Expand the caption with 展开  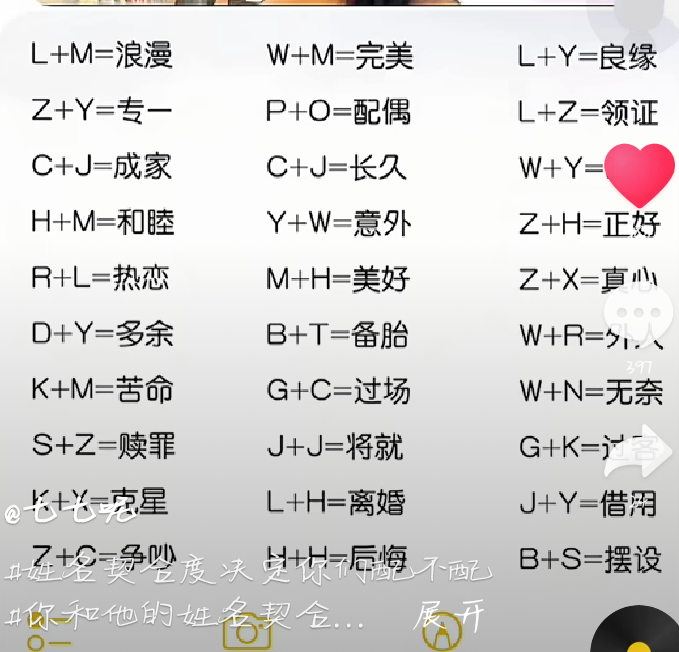[x=449, y=615]
